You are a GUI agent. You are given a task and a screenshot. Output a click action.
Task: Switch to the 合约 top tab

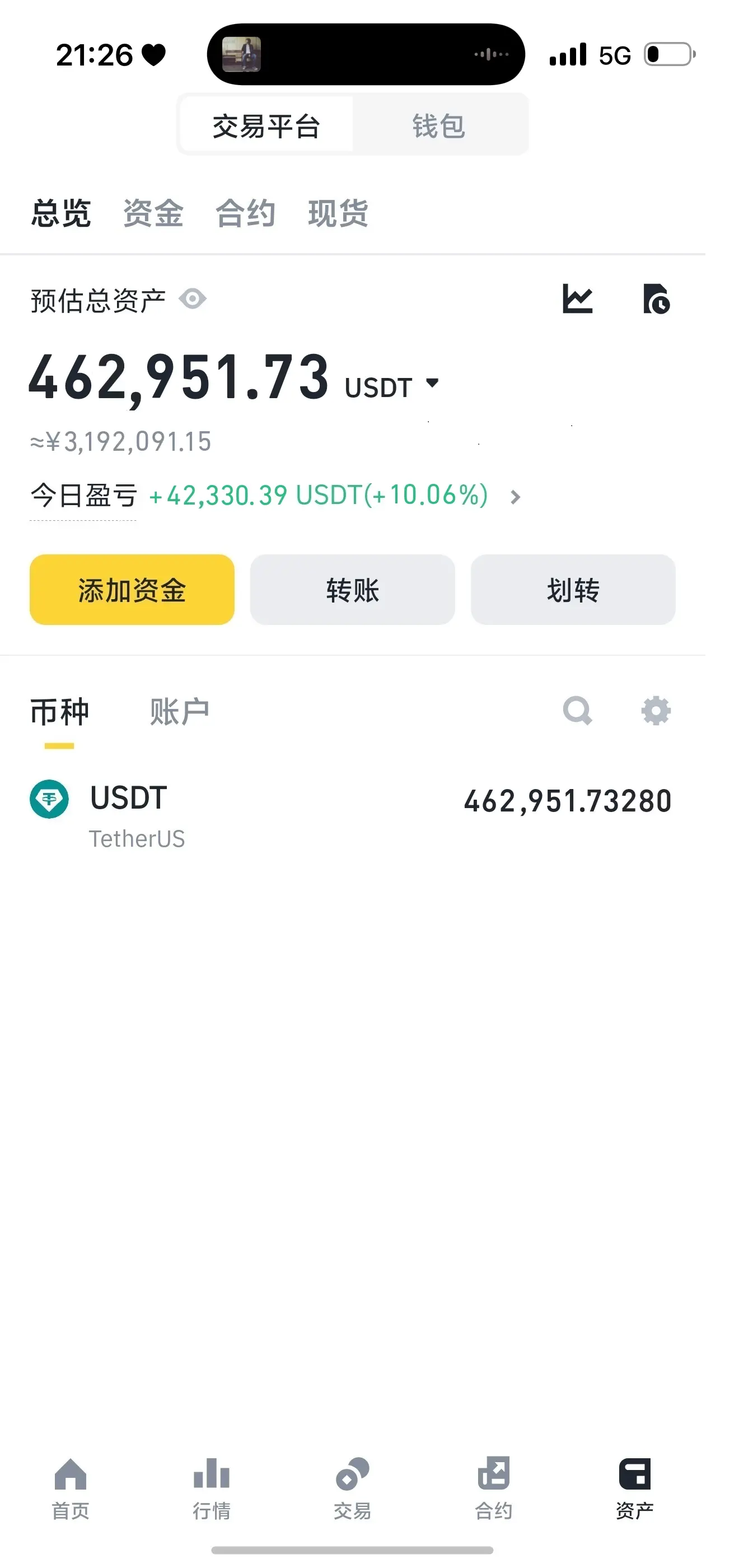pyautogui.click(x=245, y=214)
